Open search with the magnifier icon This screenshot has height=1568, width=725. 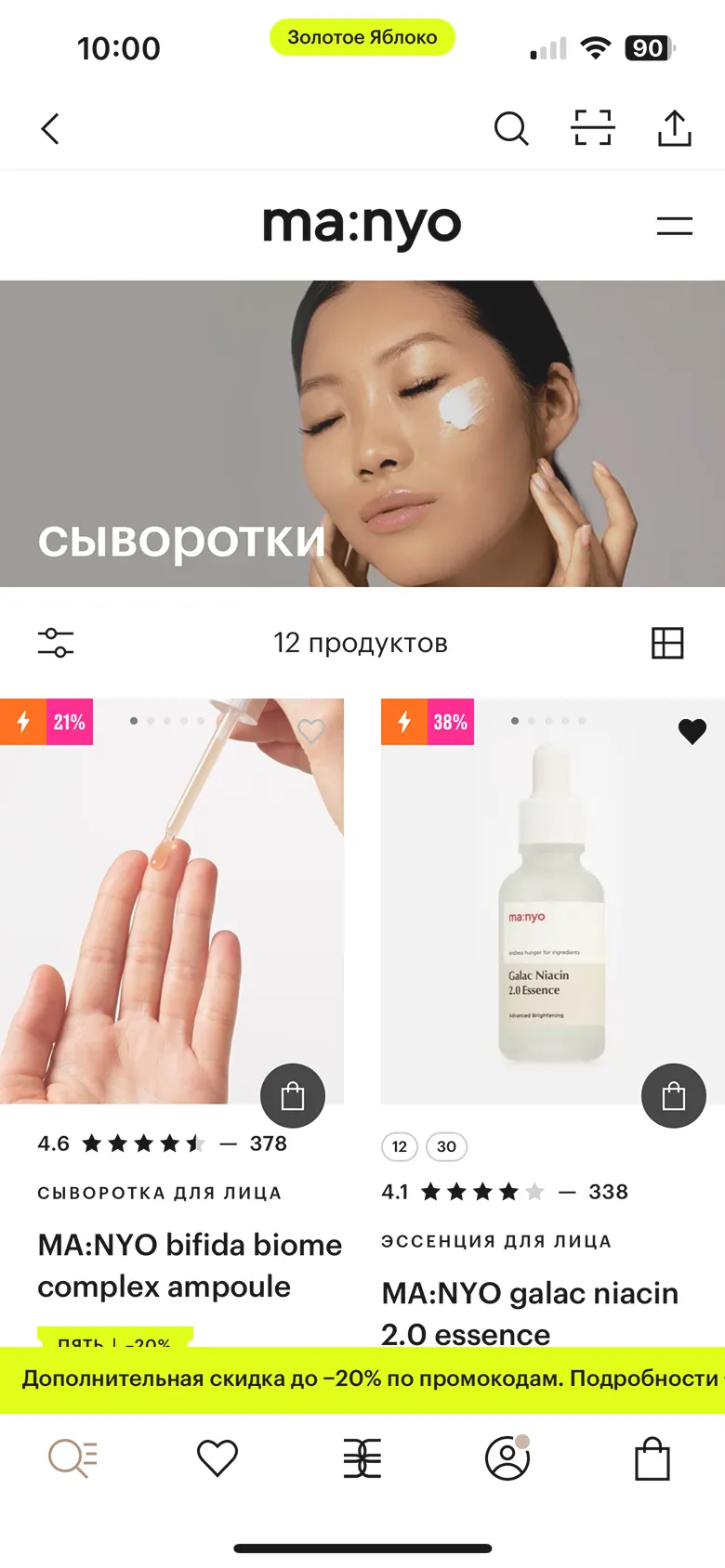click(x=510, y=129)
